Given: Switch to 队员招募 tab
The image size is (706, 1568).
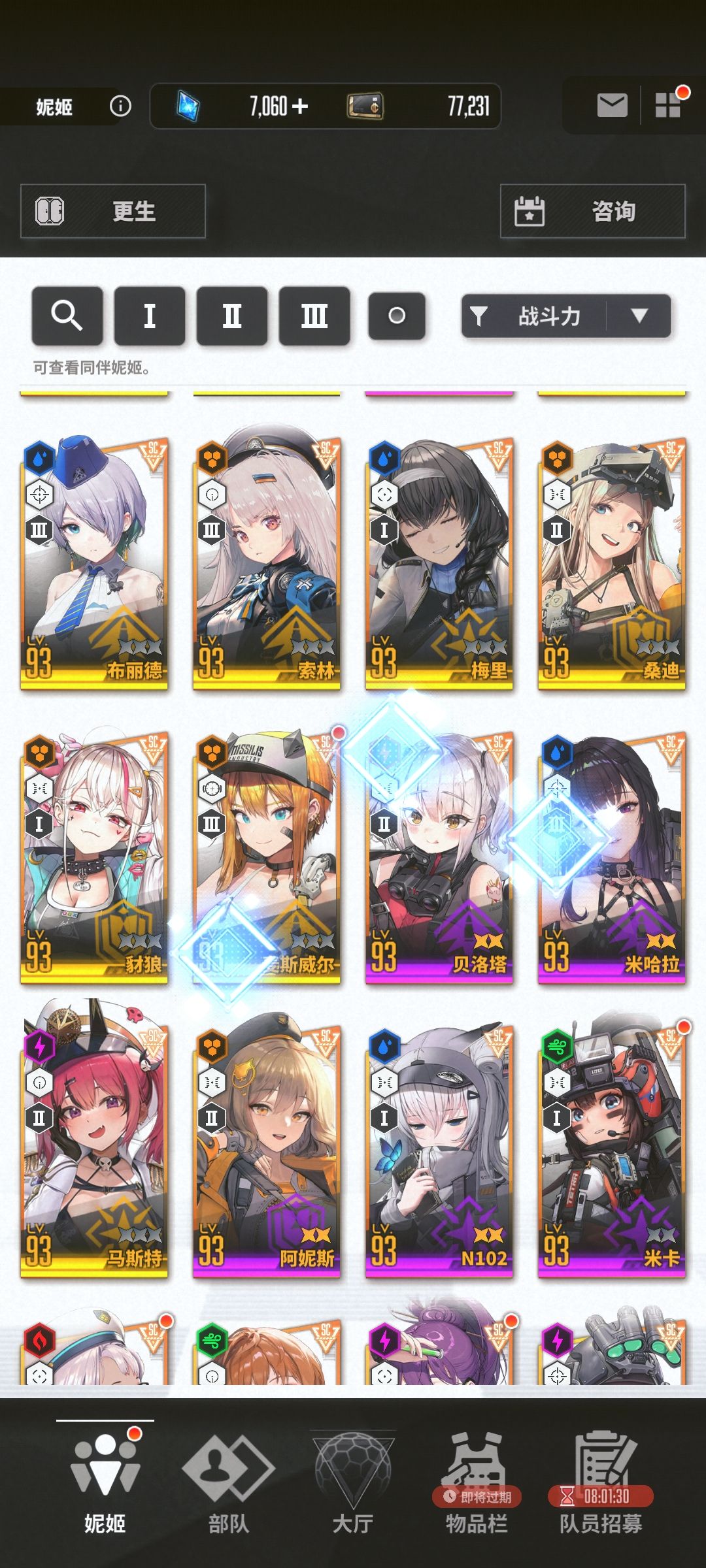Looking at the screenshot, I should pyautogui.click(x=601, y=1483).
